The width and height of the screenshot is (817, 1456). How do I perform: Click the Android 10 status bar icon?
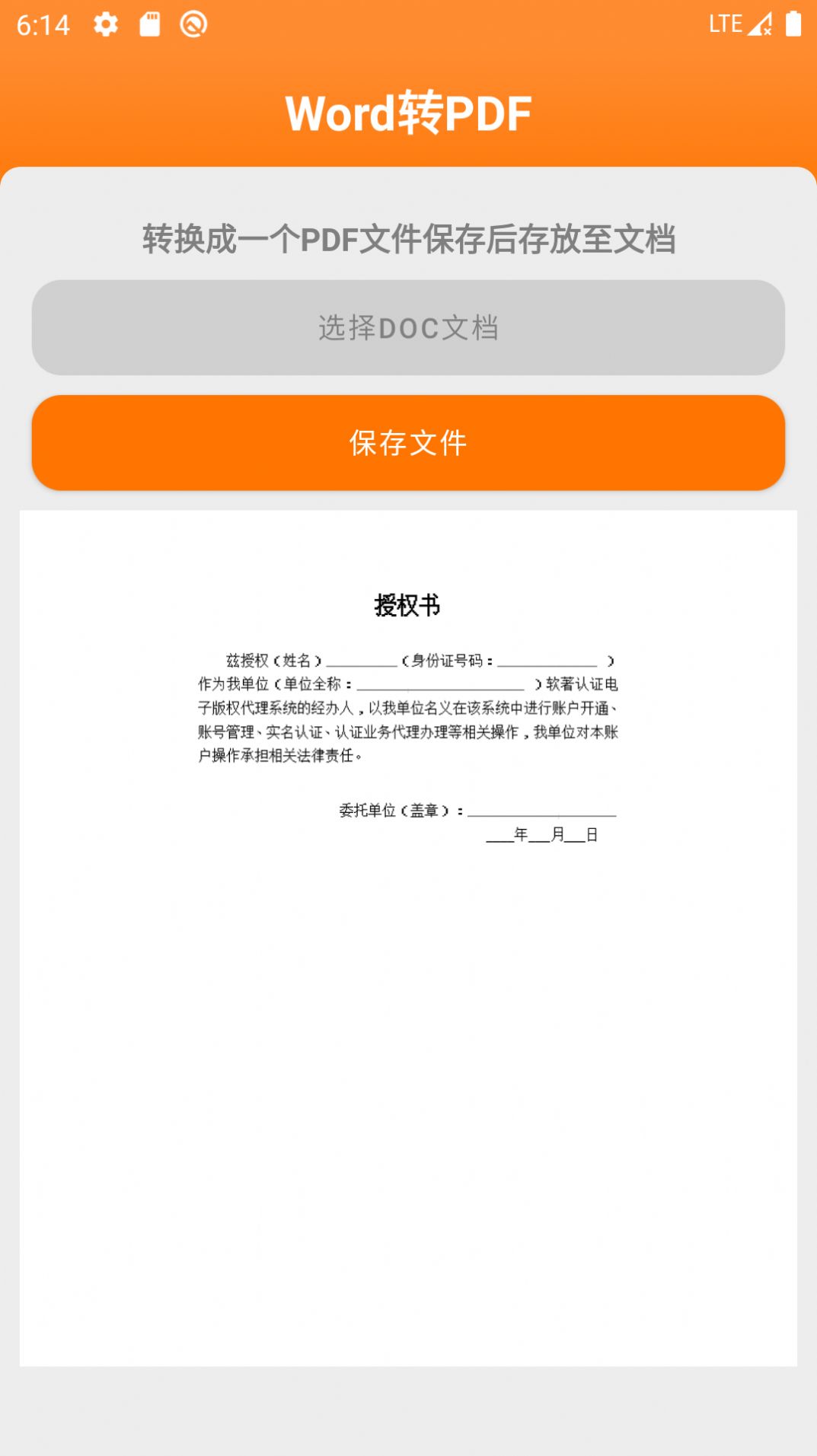pyautogui.click(x=193, y=24)
